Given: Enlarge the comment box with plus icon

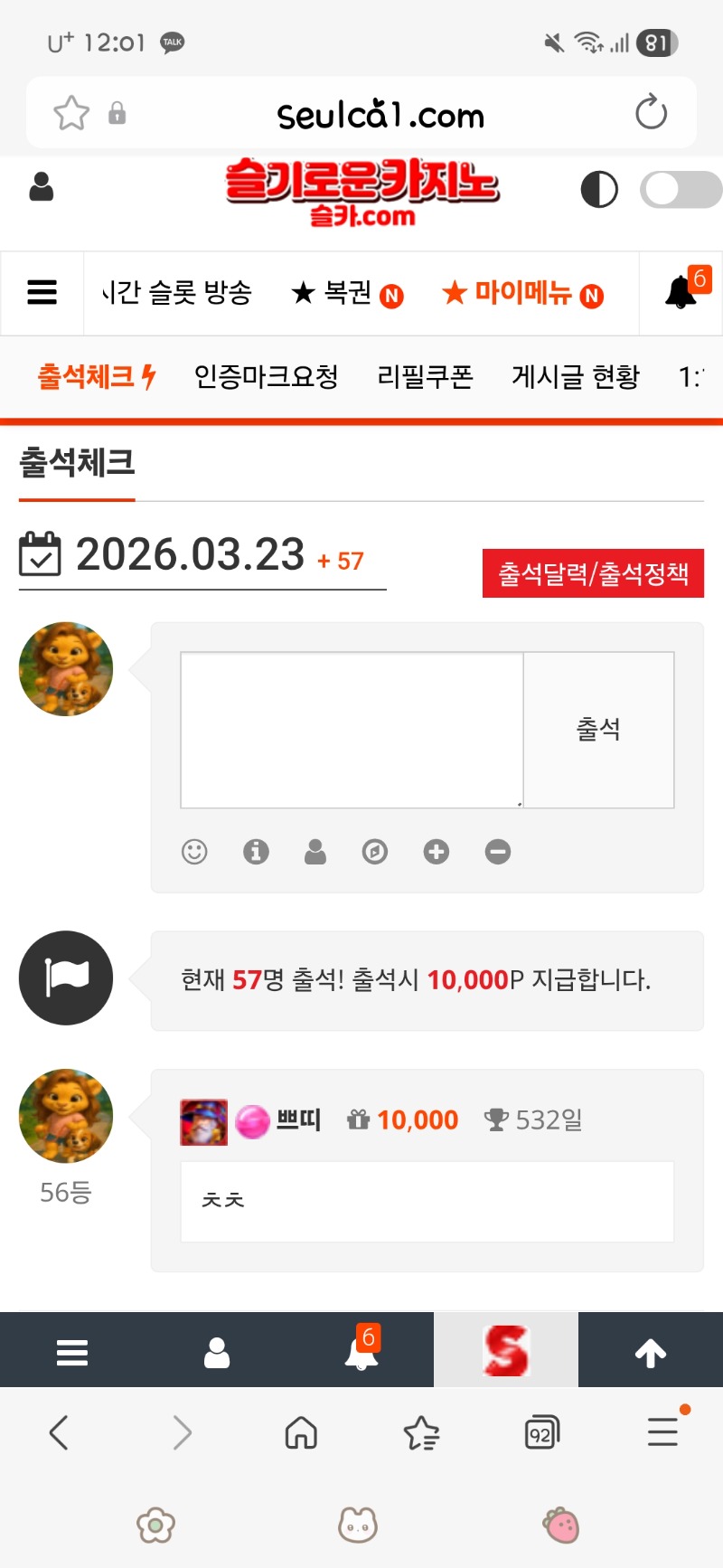Looking at the screenshot, I should [437, 852].
